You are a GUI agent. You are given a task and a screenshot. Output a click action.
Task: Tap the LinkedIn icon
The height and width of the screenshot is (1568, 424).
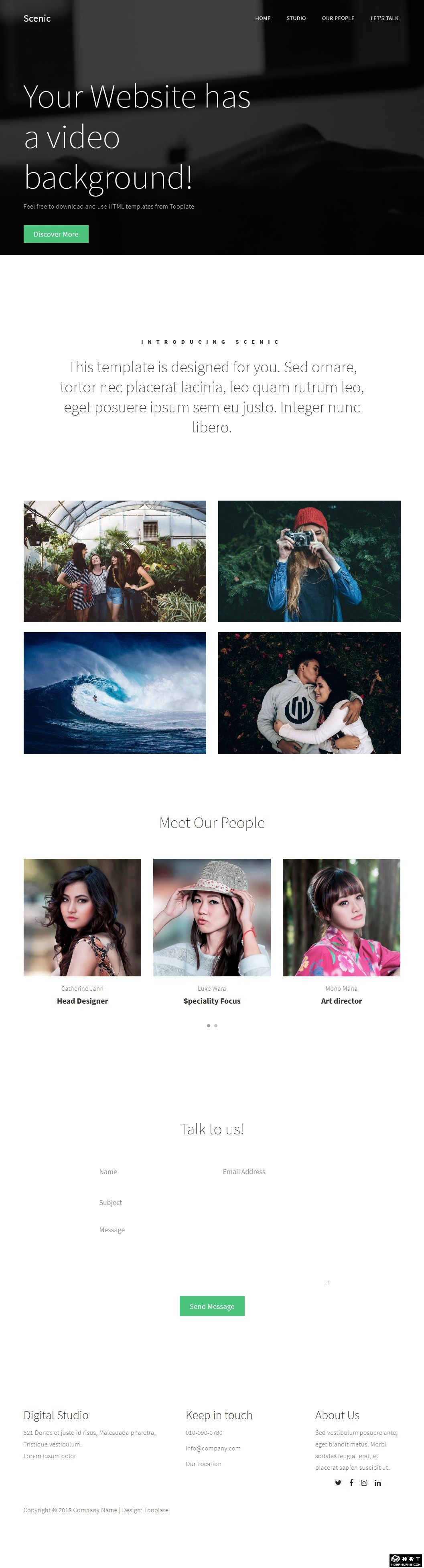[x=378, y=1483]
